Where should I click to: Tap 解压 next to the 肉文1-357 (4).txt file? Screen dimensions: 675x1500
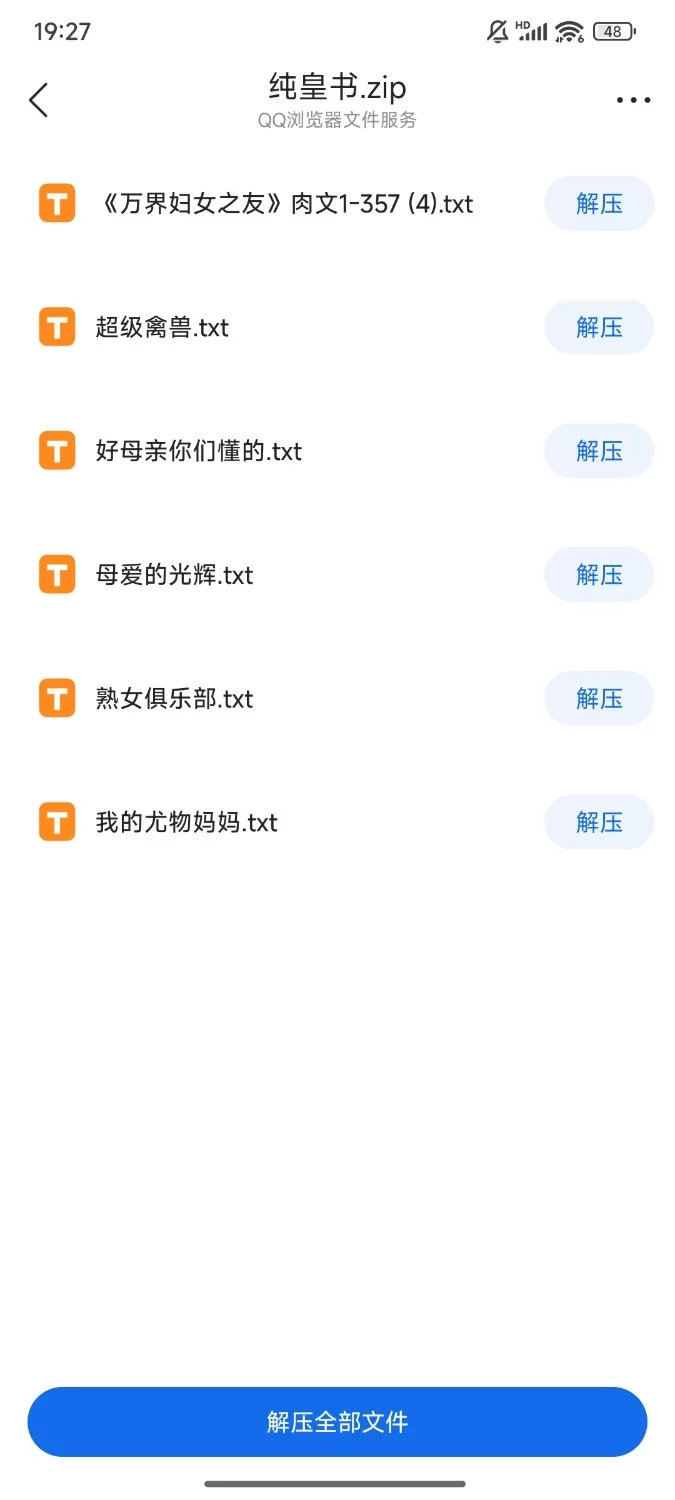598,204
